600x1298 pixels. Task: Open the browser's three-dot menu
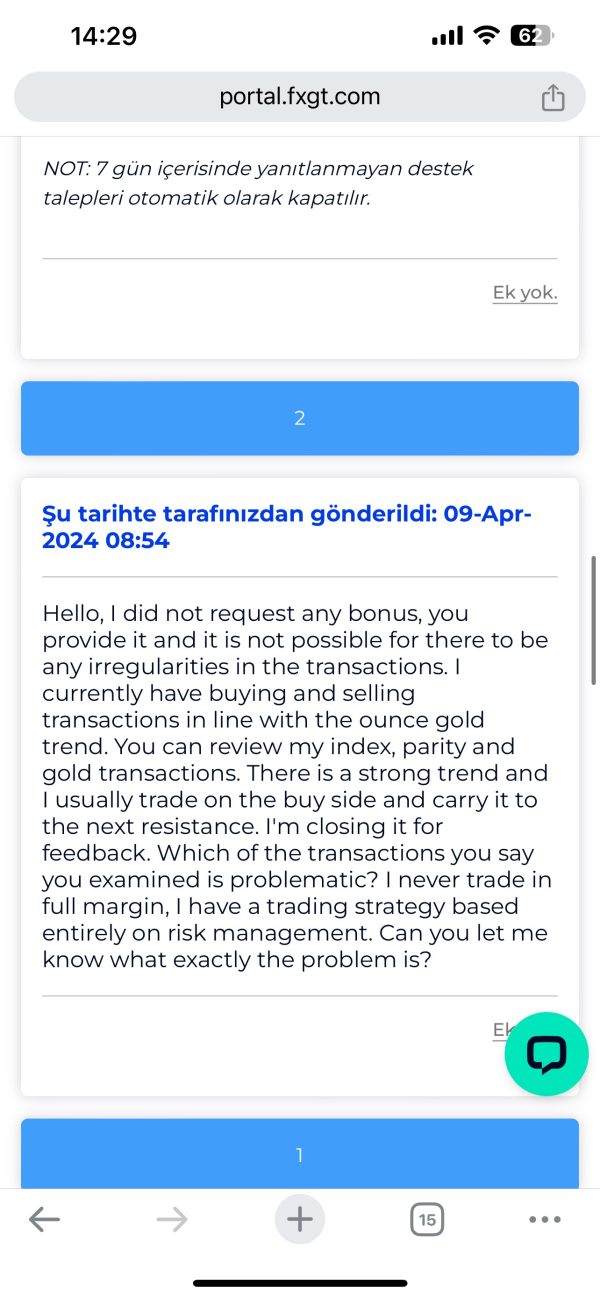point(545,1219)
